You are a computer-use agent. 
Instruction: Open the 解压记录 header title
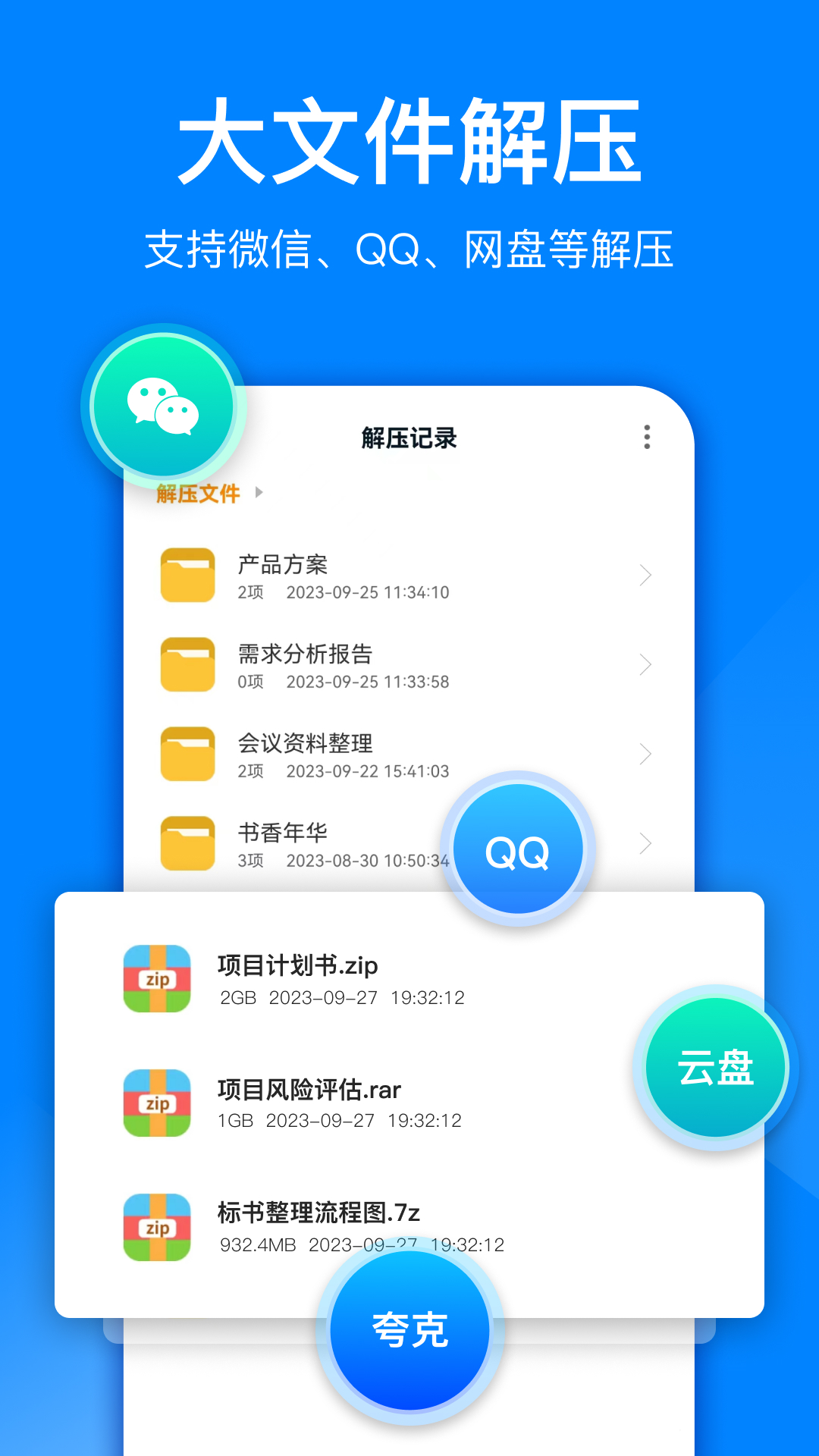tap(409, 438)
